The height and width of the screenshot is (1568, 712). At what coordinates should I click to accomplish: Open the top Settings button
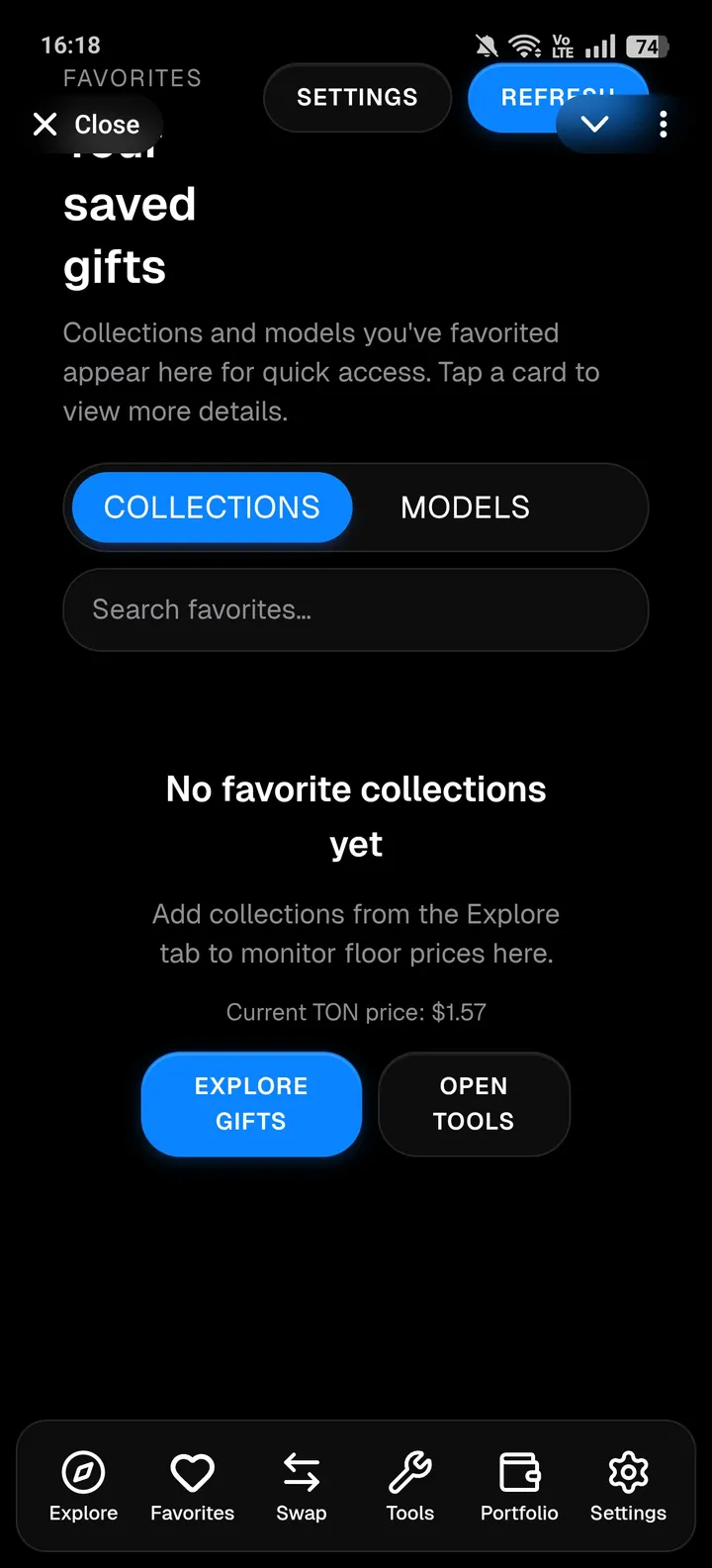(x=357, y=98)
